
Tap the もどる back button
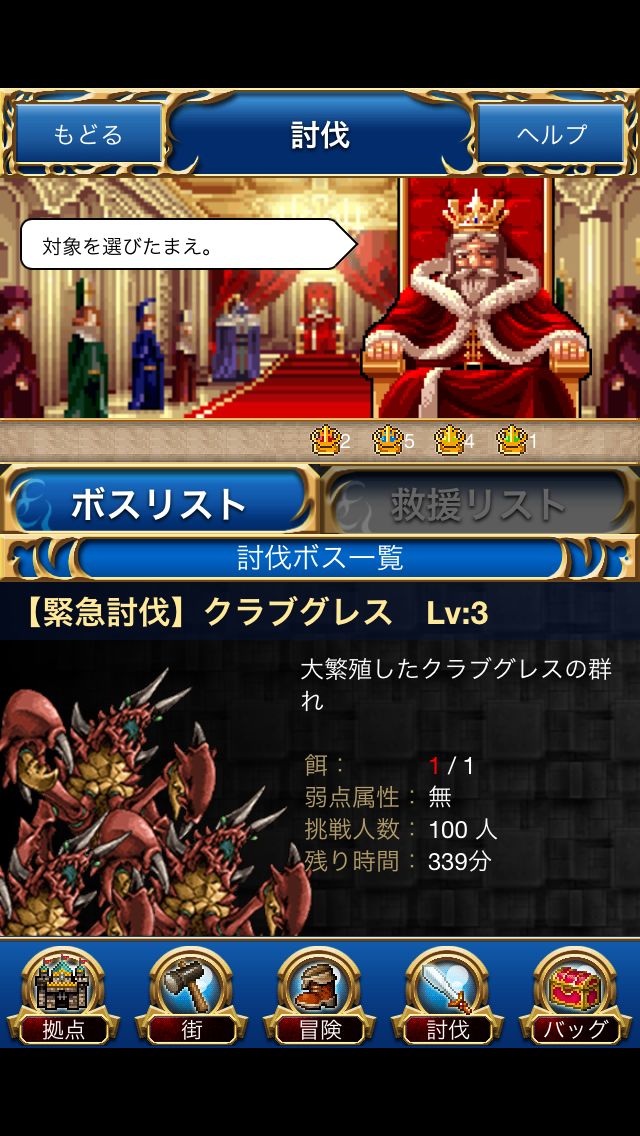pyautogui.click(x=88, y=135)
